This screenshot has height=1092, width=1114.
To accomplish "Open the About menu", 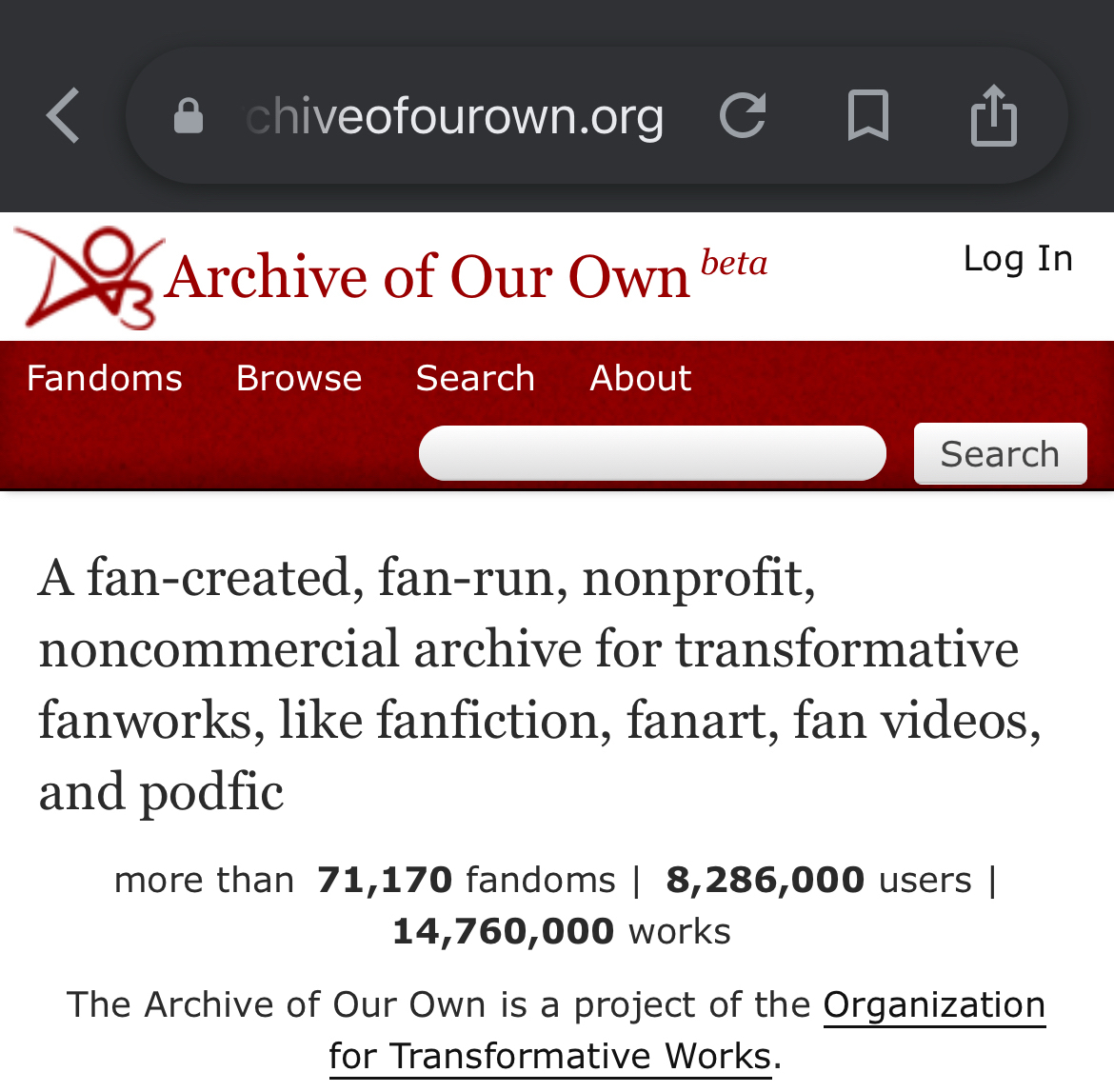I will coord(640,379).
